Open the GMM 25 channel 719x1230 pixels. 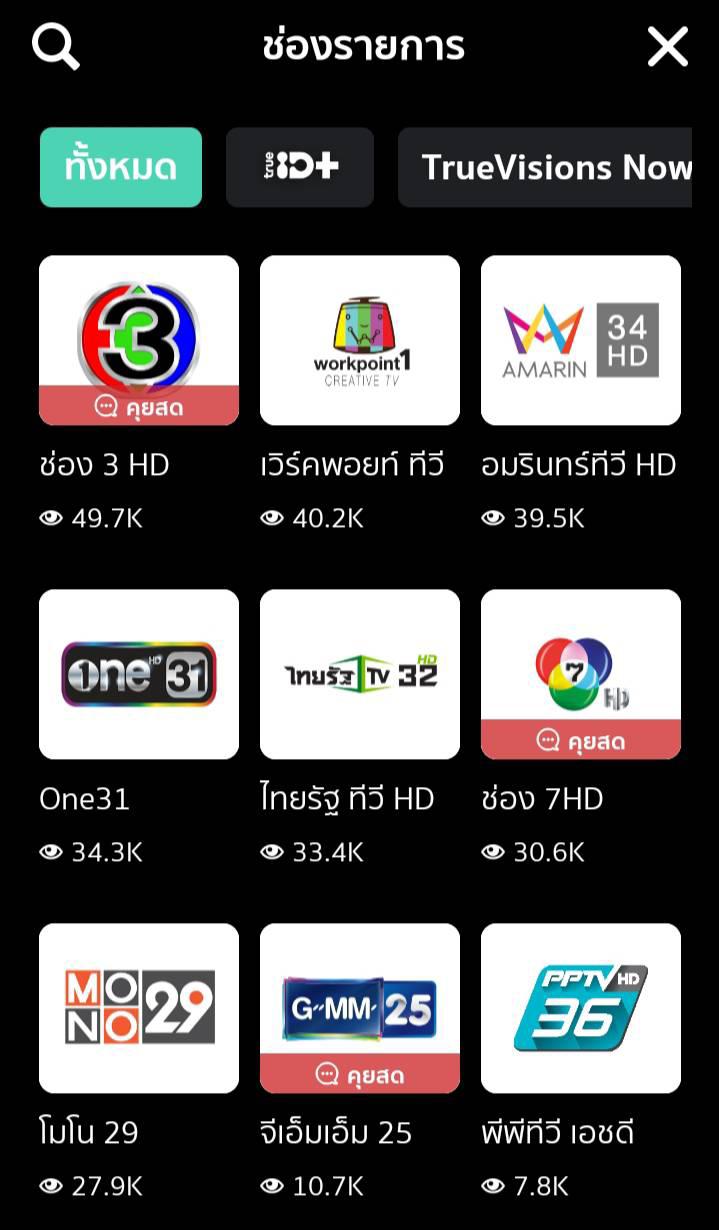360,1008
